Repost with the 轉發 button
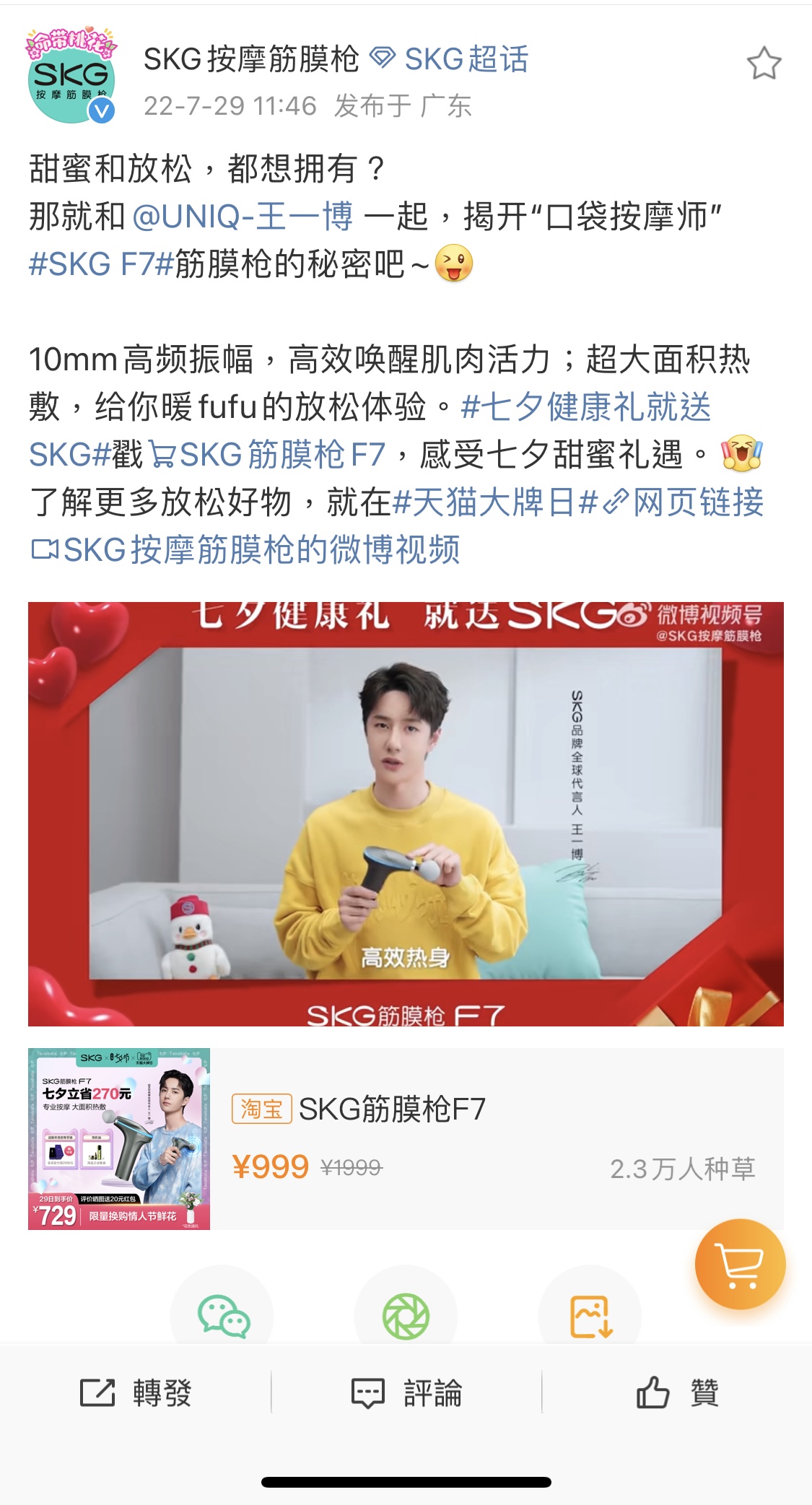This screenshot has height=1505, width=812. tap(136, 1392)
